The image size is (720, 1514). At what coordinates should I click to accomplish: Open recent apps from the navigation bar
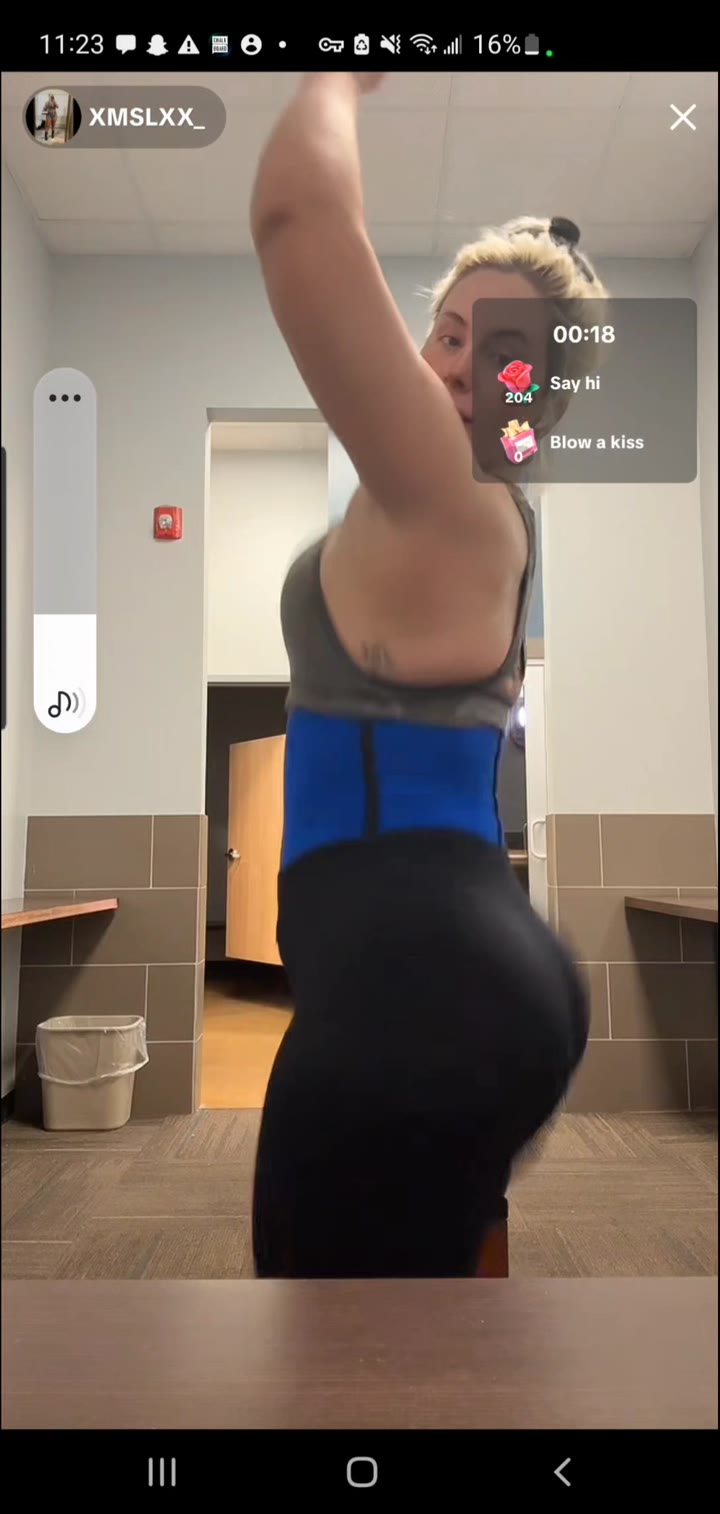pos(162,1471)
